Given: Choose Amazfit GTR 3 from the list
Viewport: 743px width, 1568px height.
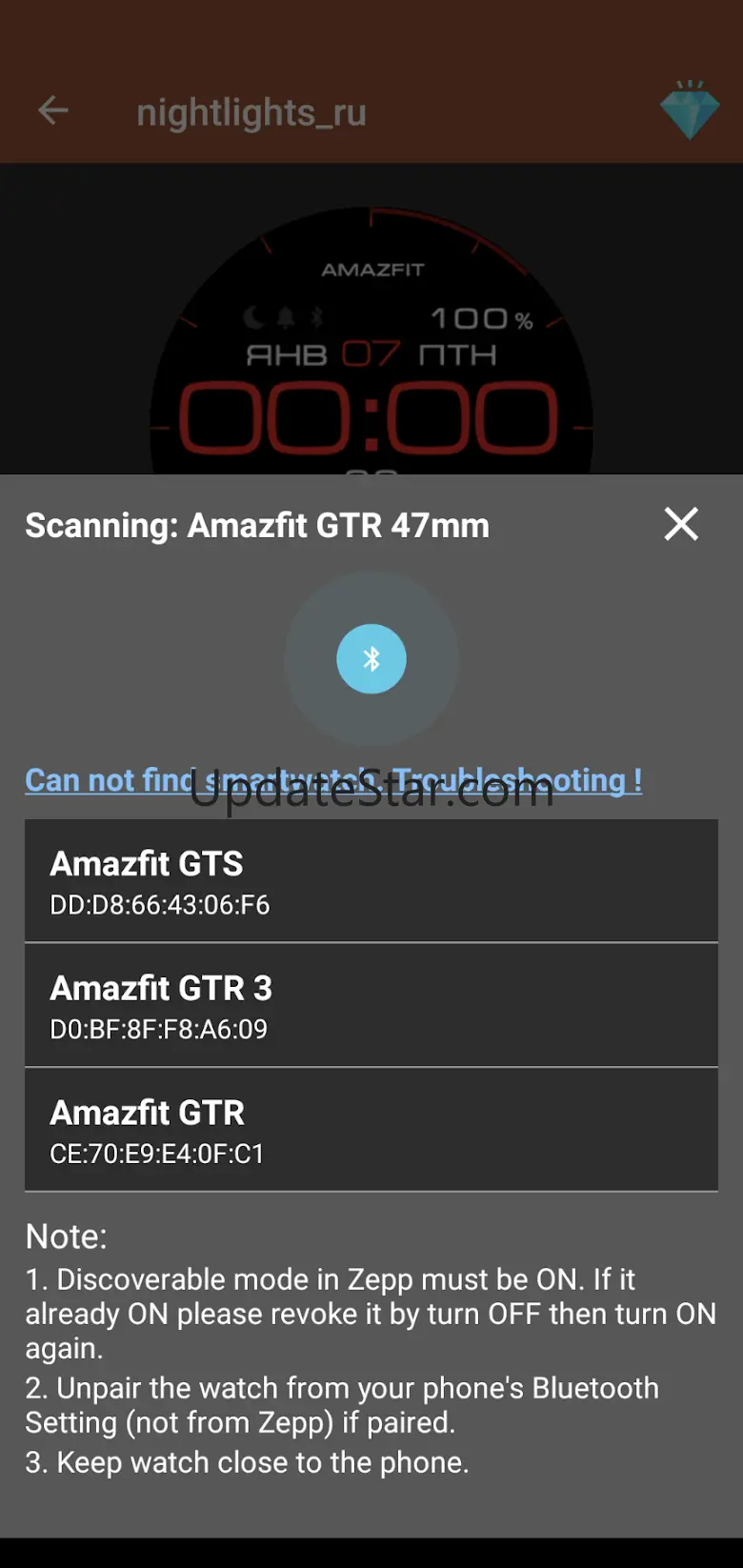Looking at the screenshot, I should (371, 1005).
